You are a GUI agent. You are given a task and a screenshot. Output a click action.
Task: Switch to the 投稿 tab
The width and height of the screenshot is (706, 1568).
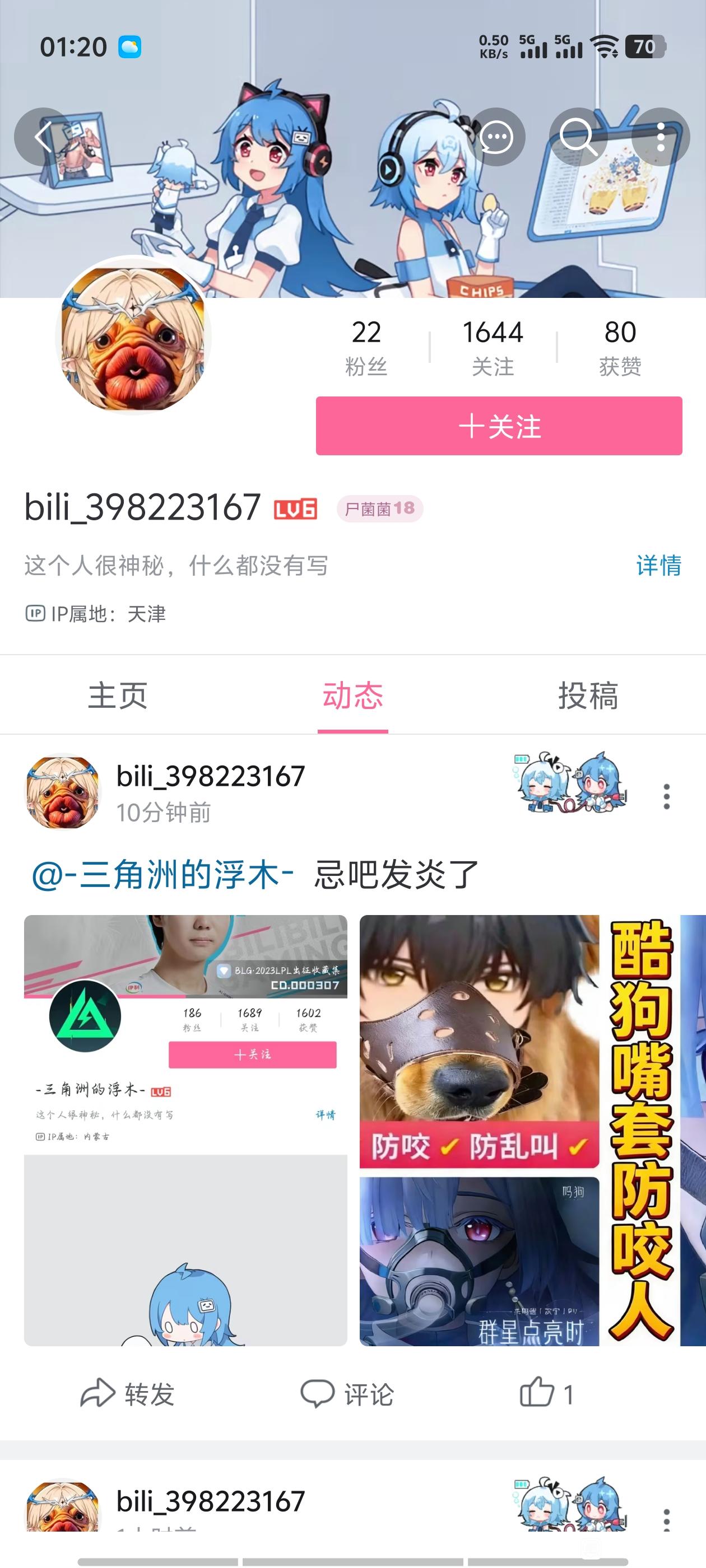(x=588, y=696)
